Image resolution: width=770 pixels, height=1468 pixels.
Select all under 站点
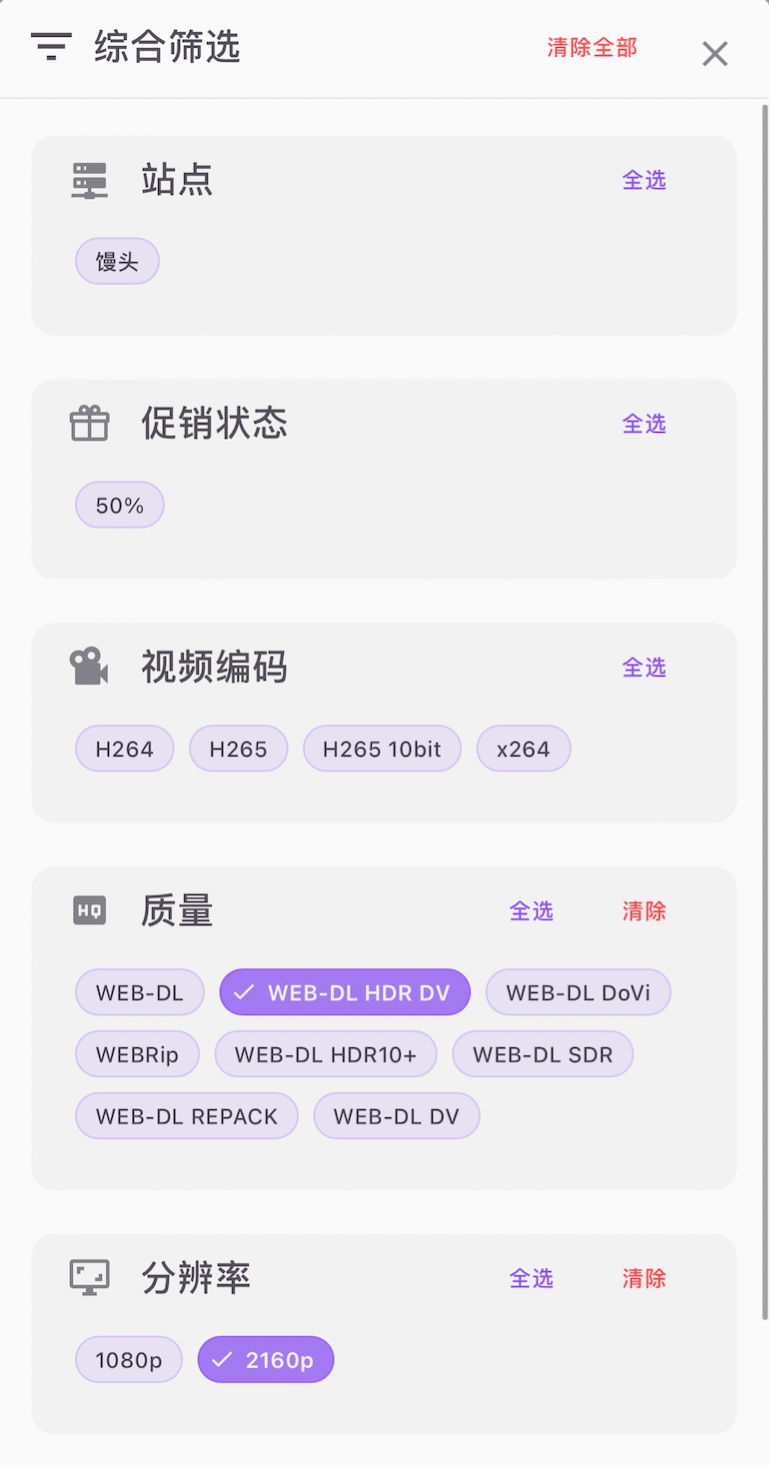tap(644, 181)
